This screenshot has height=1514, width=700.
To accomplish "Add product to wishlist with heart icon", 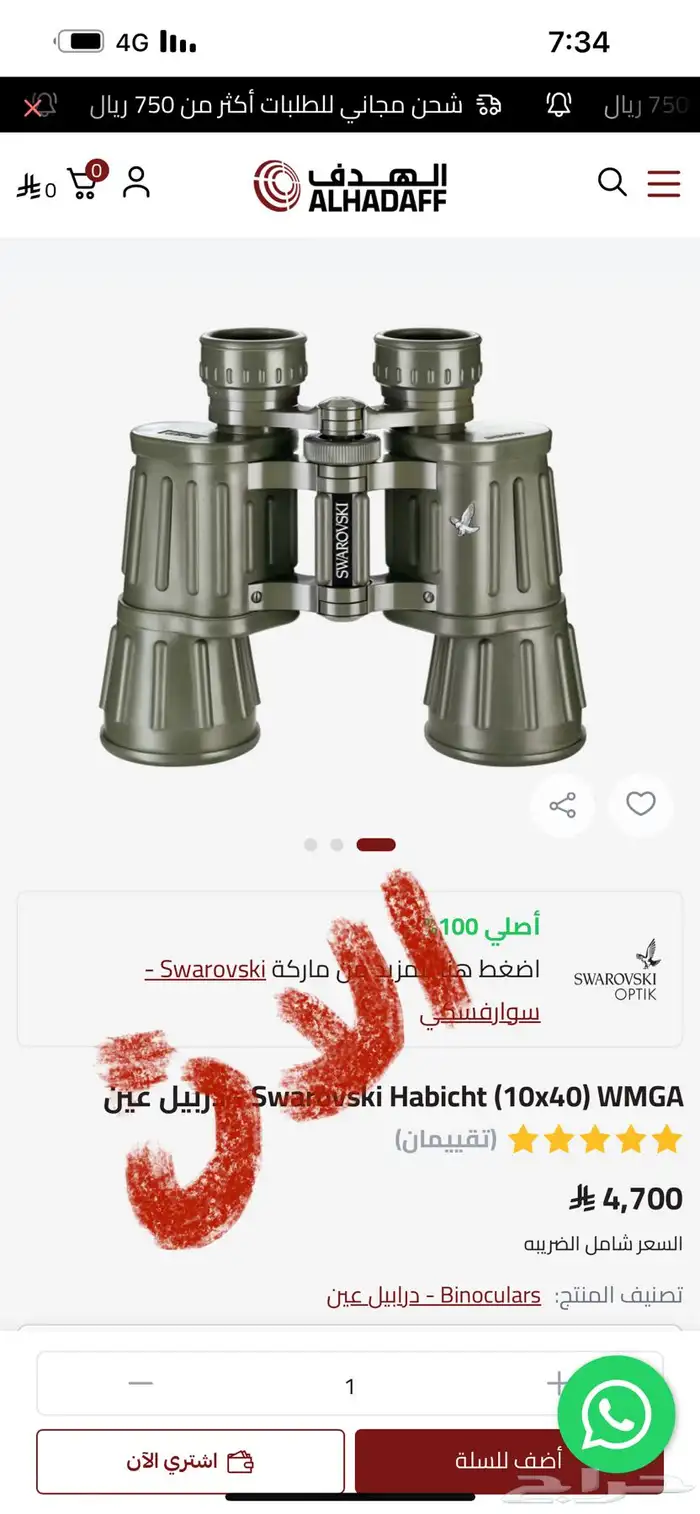I will [x=640, y=804].
